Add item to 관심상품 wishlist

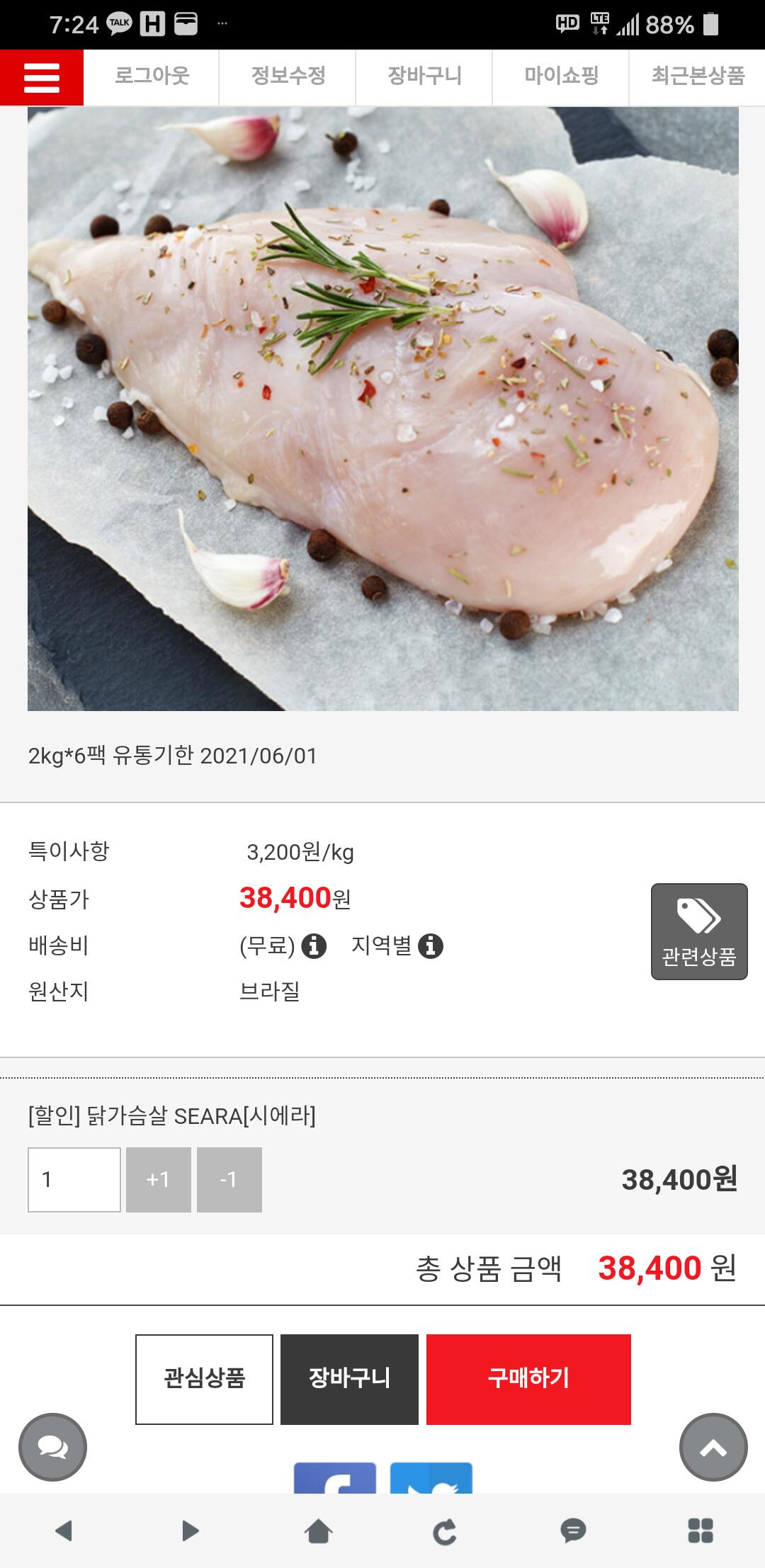[x=204, y=1379]
